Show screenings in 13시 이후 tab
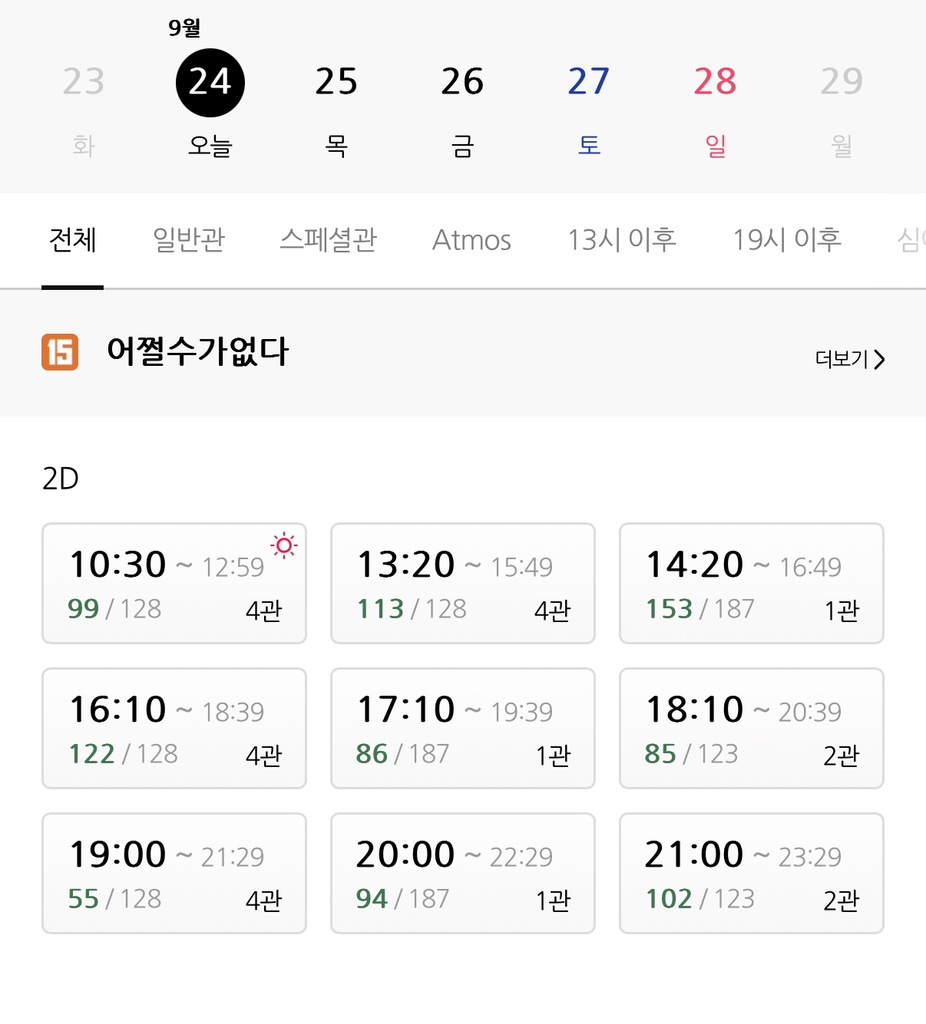 pyautogui.click(x=622, y=240)
